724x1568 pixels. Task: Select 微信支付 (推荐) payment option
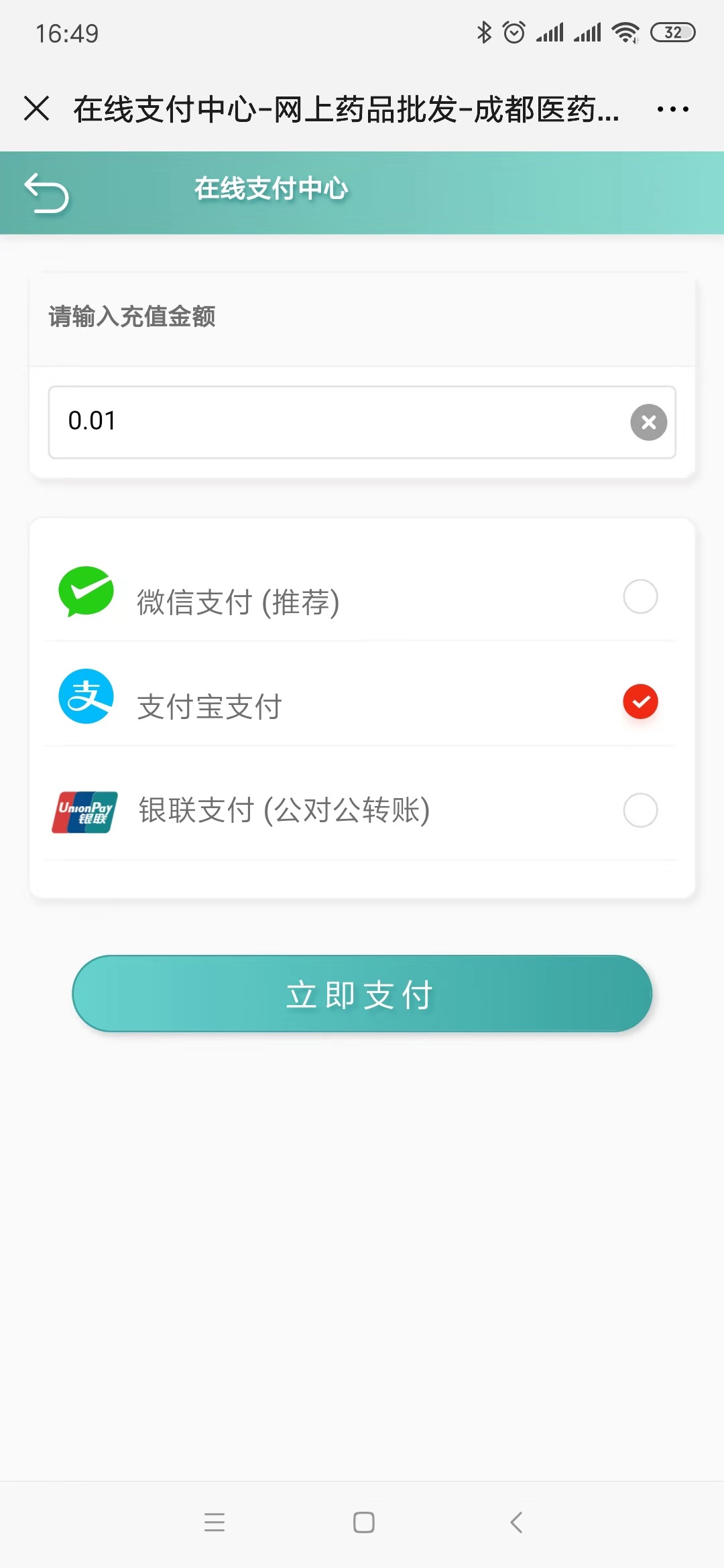coord(640,596)
